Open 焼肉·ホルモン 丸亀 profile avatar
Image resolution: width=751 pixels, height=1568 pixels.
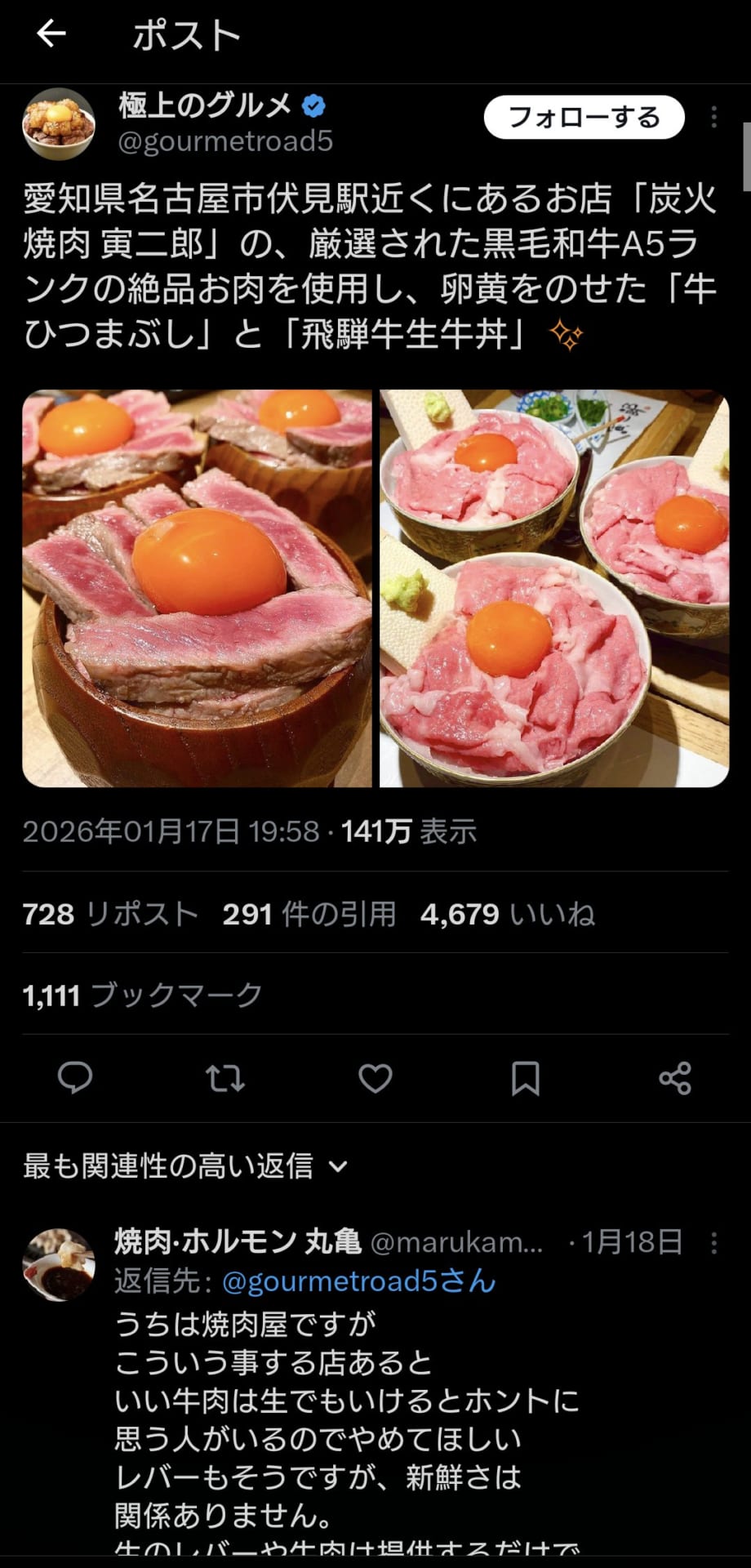[x=58, y=1264]
